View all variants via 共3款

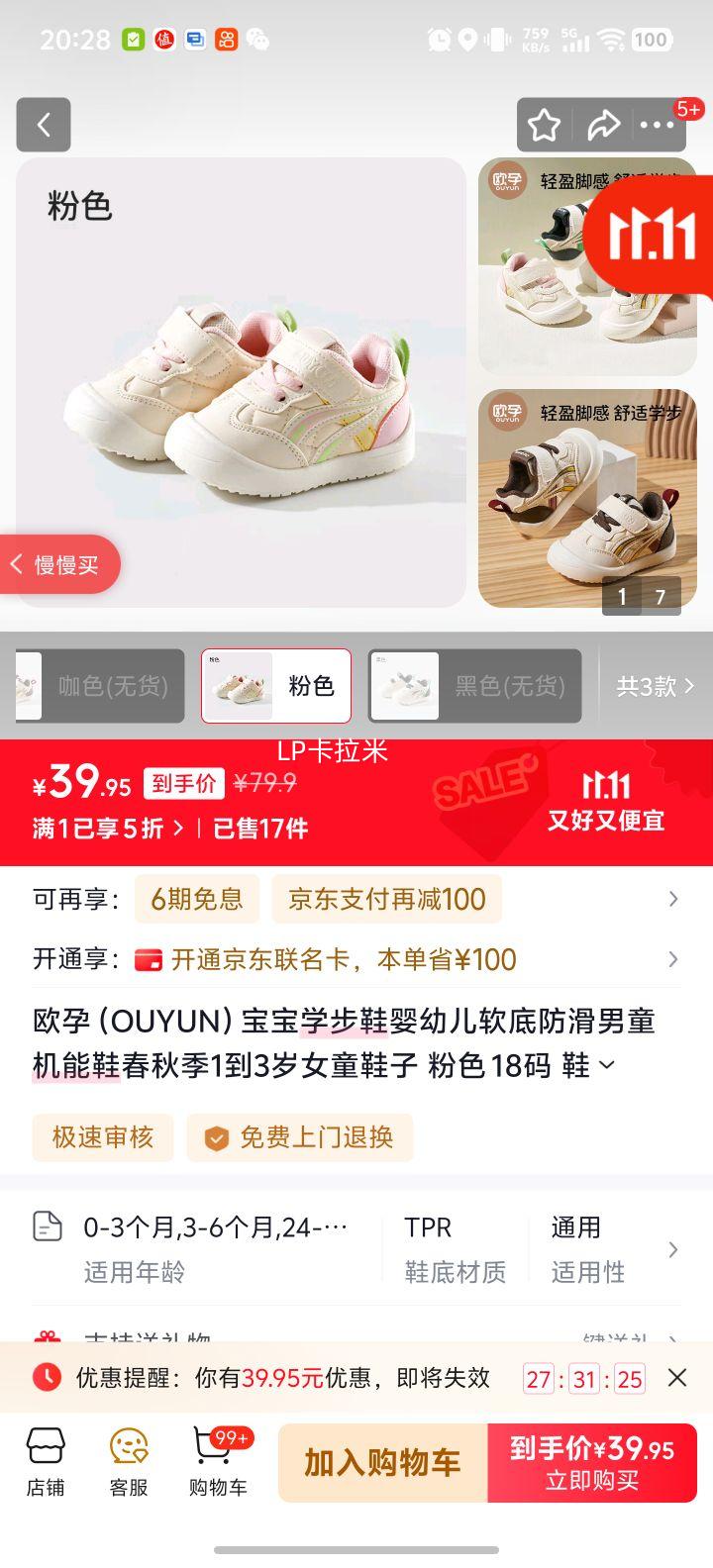655,686
